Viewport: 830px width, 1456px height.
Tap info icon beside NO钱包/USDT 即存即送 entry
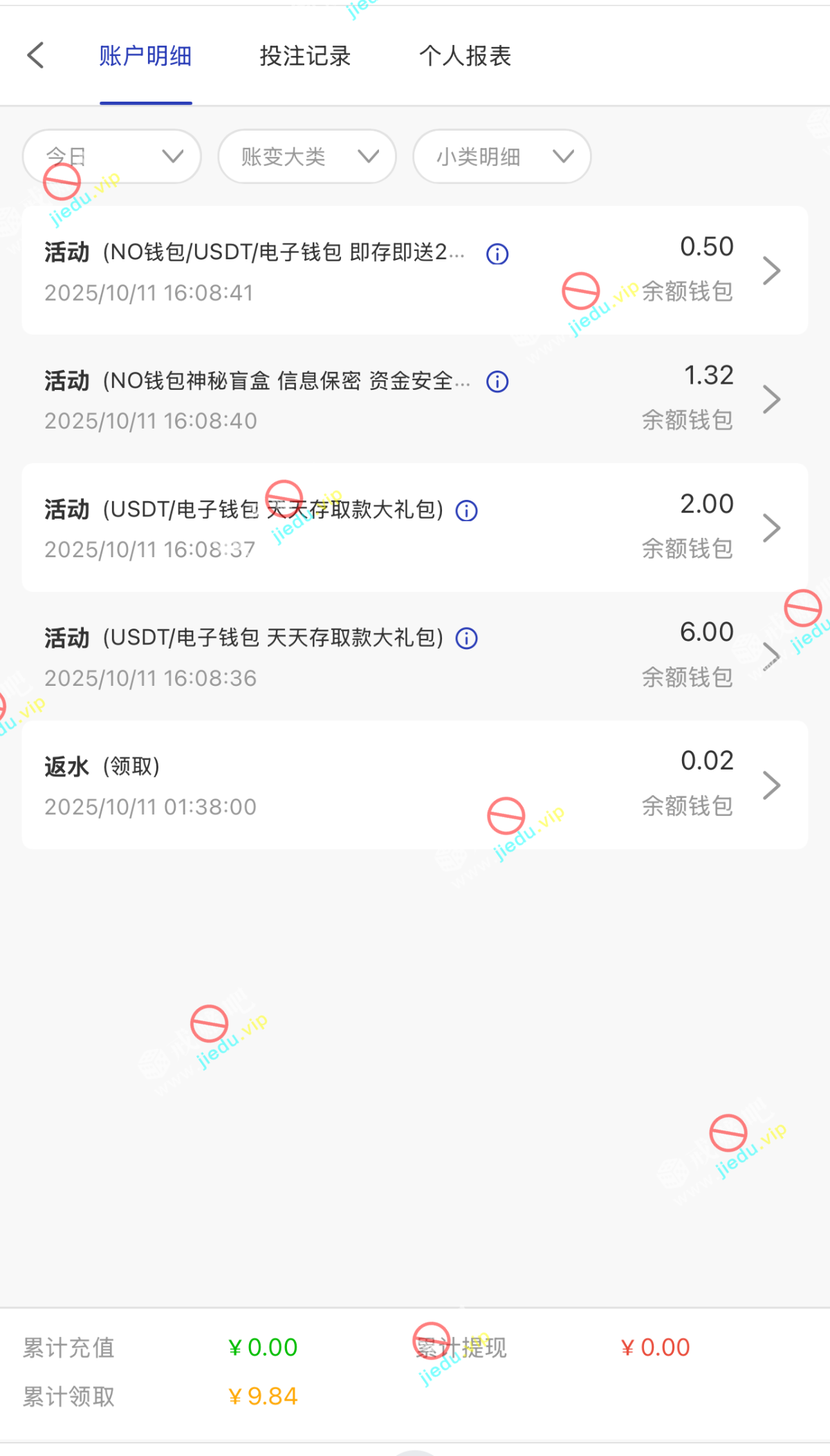pos(497,254)
